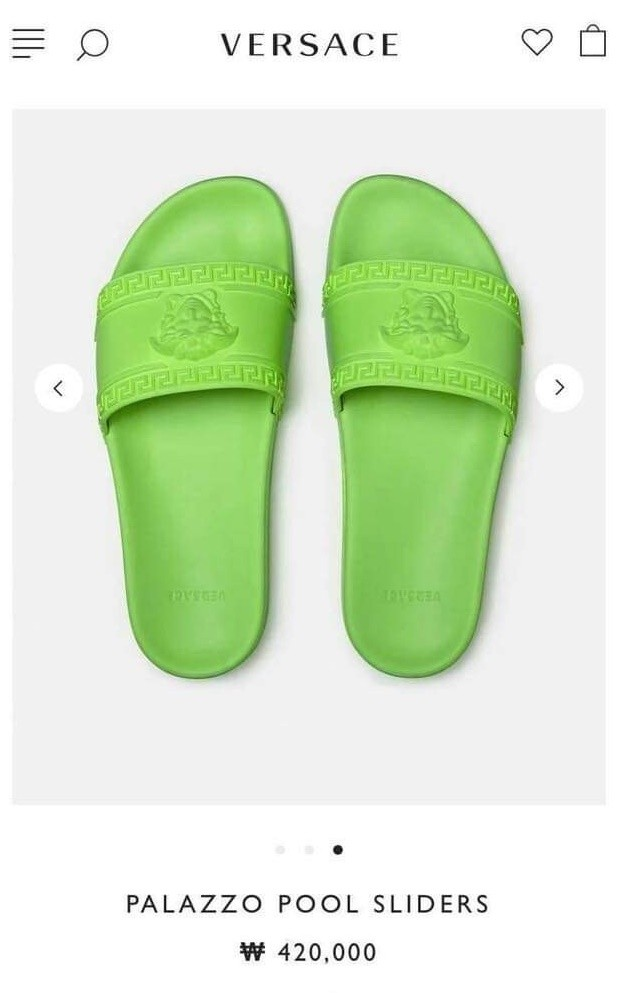Open the search icon
This screenshot has width=625, height=993.
point(92,44)
